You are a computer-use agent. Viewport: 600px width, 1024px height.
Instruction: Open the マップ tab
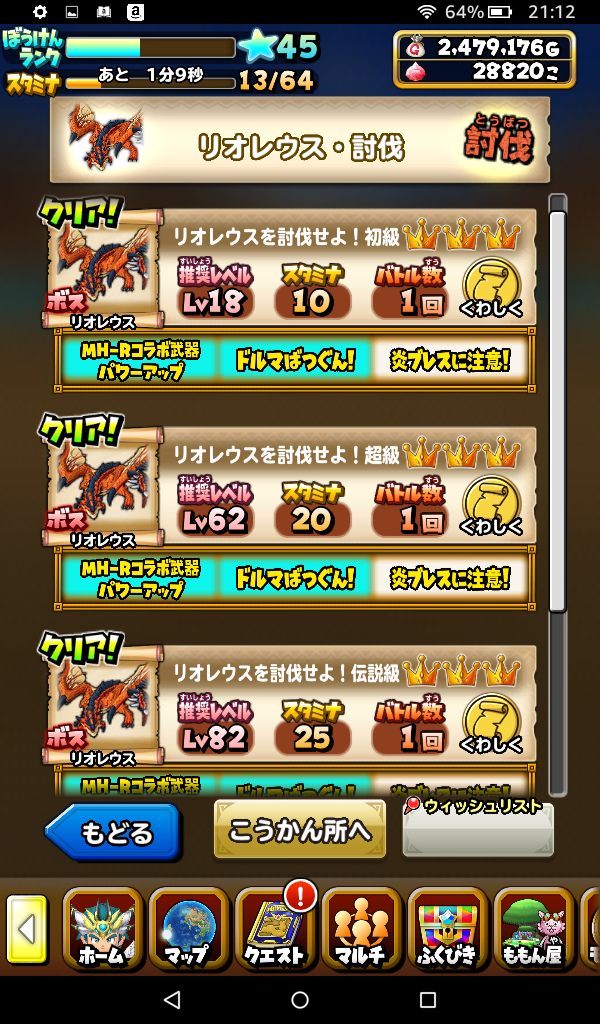[189, 929]
